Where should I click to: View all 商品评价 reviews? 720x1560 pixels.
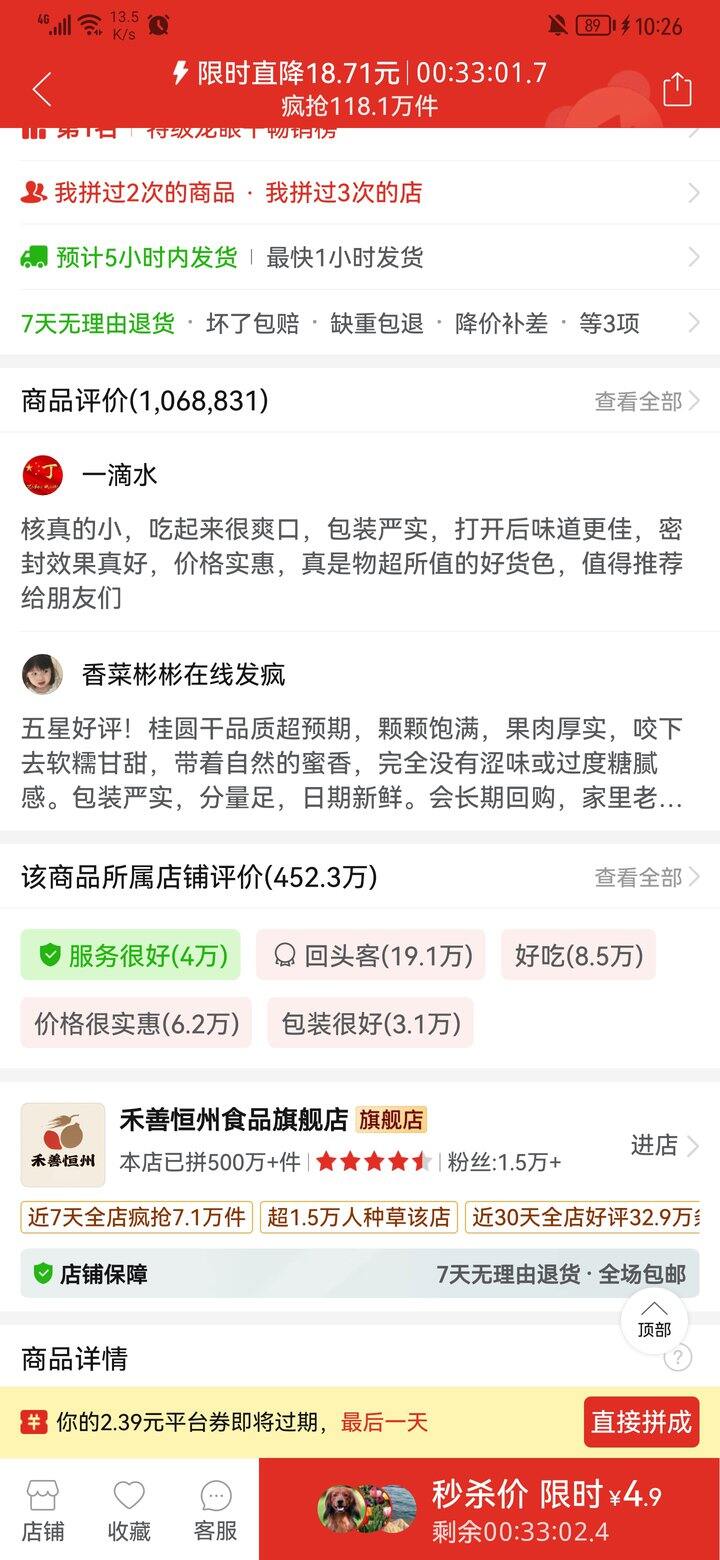click(646, 401)
